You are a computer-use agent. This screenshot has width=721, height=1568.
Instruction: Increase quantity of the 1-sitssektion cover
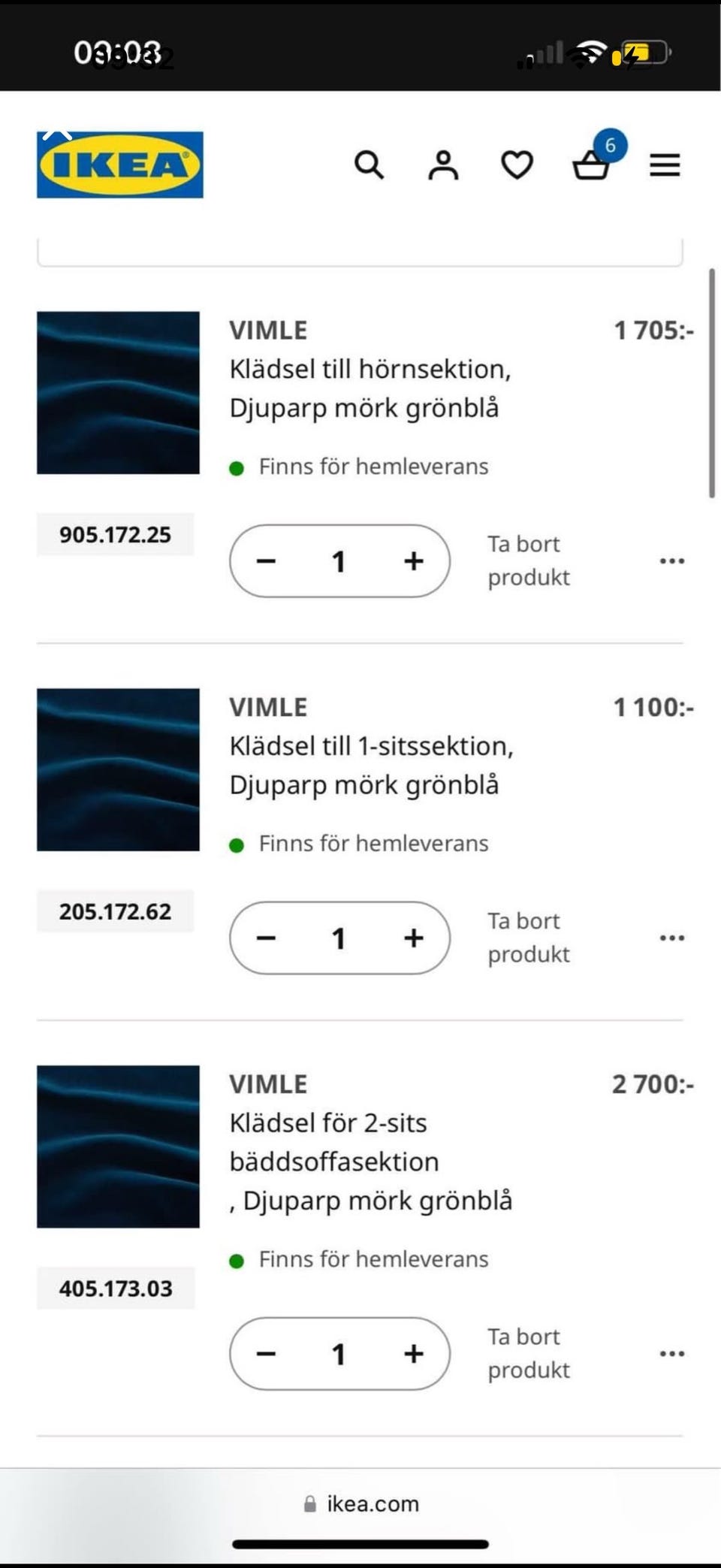point(413,938)
